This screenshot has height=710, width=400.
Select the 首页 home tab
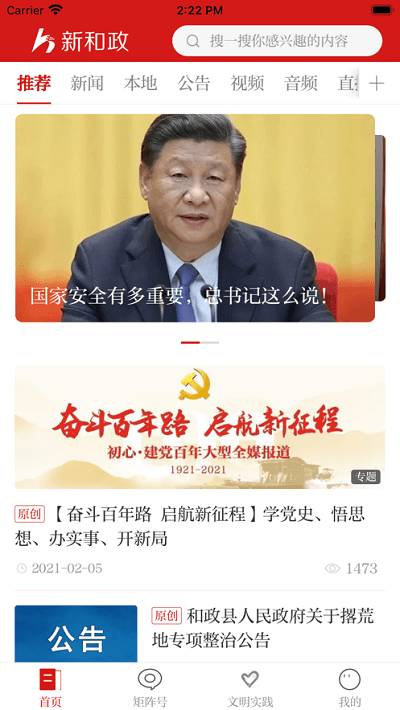[50, 687]
